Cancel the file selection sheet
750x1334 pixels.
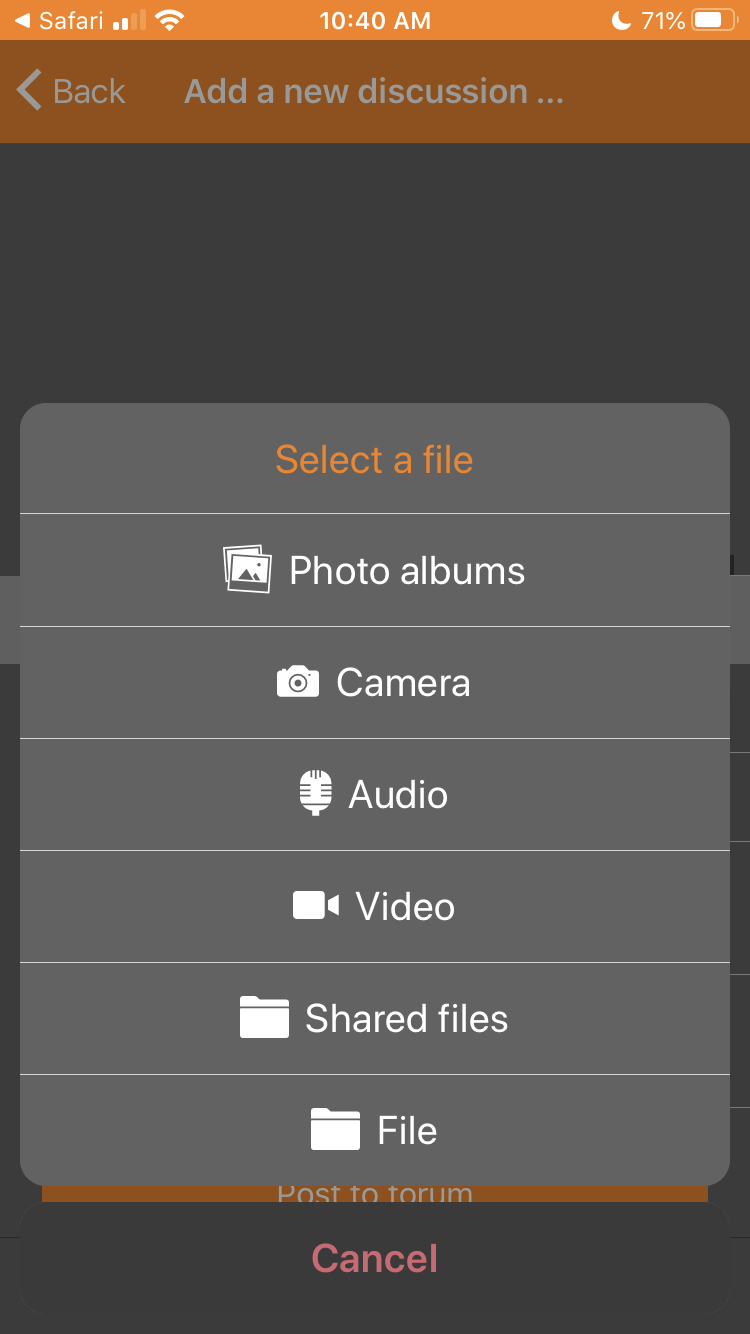(x=375, y=1258)
